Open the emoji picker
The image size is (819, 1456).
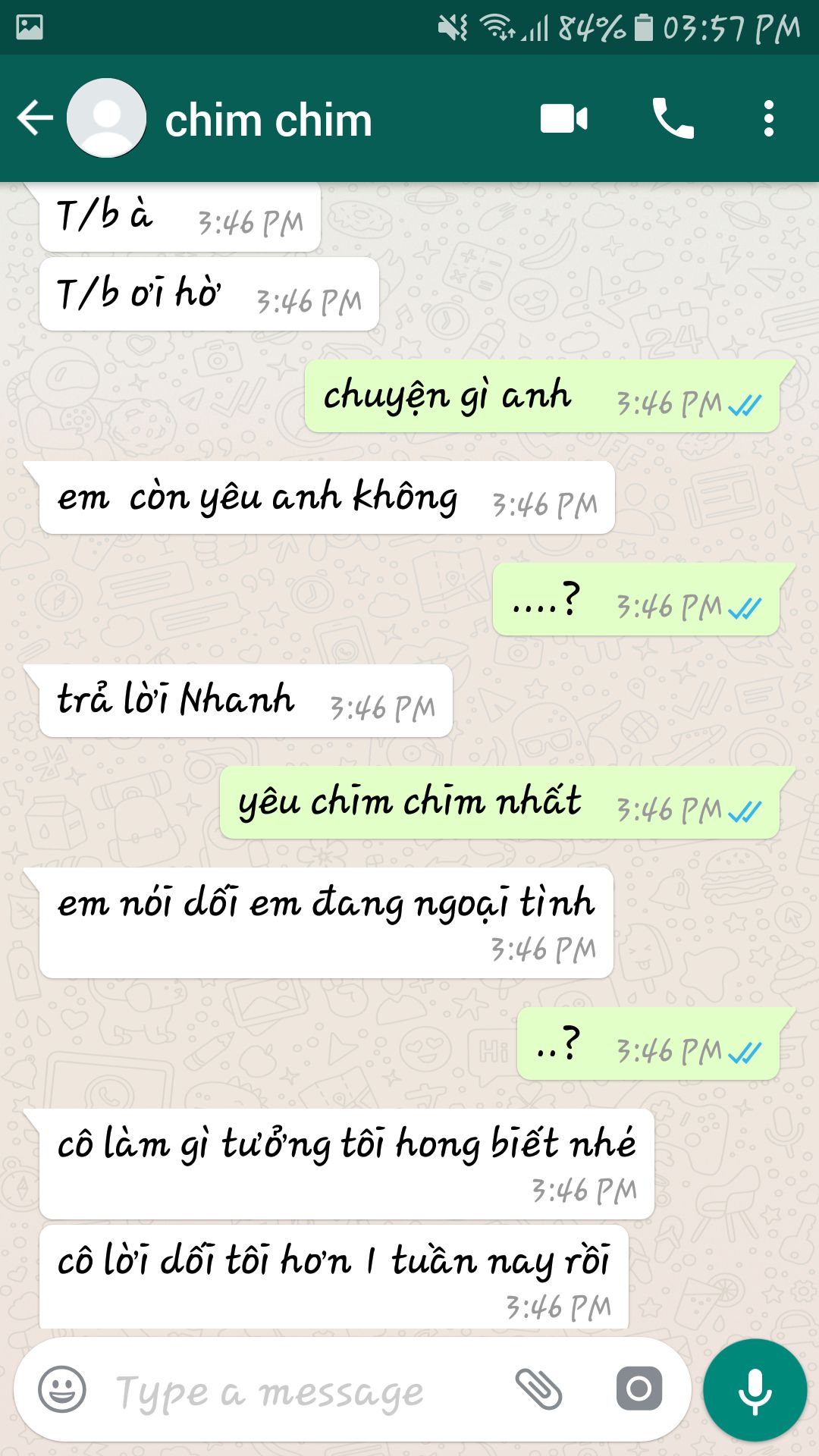(x=62, y=1389)
